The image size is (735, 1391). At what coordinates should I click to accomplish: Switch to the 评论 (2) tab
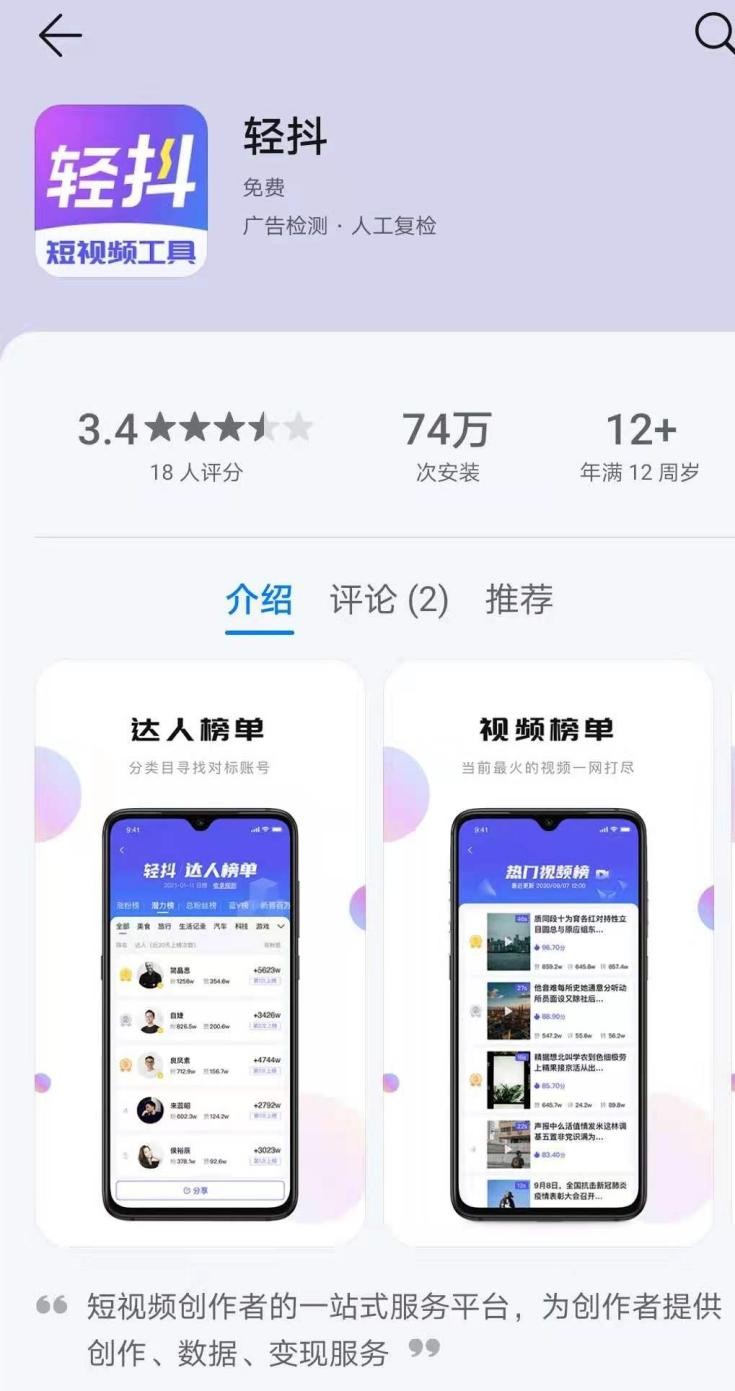(x=389, y=600)
